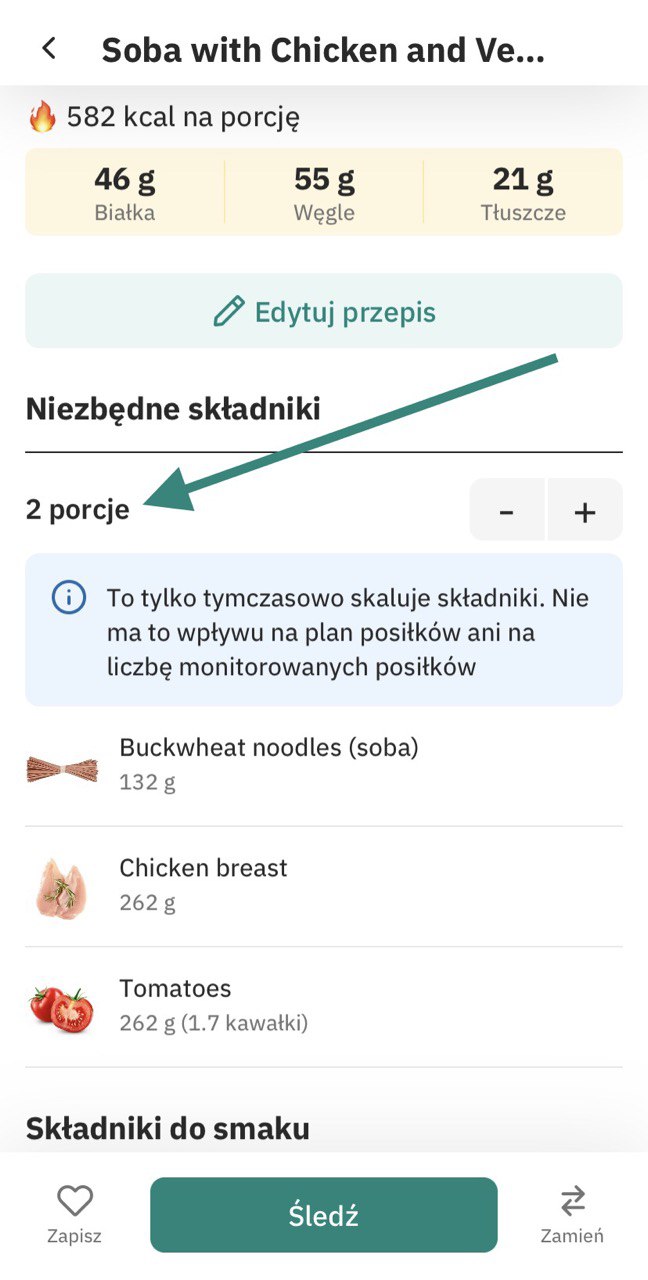The height and width of the screenshot is (1280, 648).
Task: Tap the Śledź button
Action: click(324, 1215)
